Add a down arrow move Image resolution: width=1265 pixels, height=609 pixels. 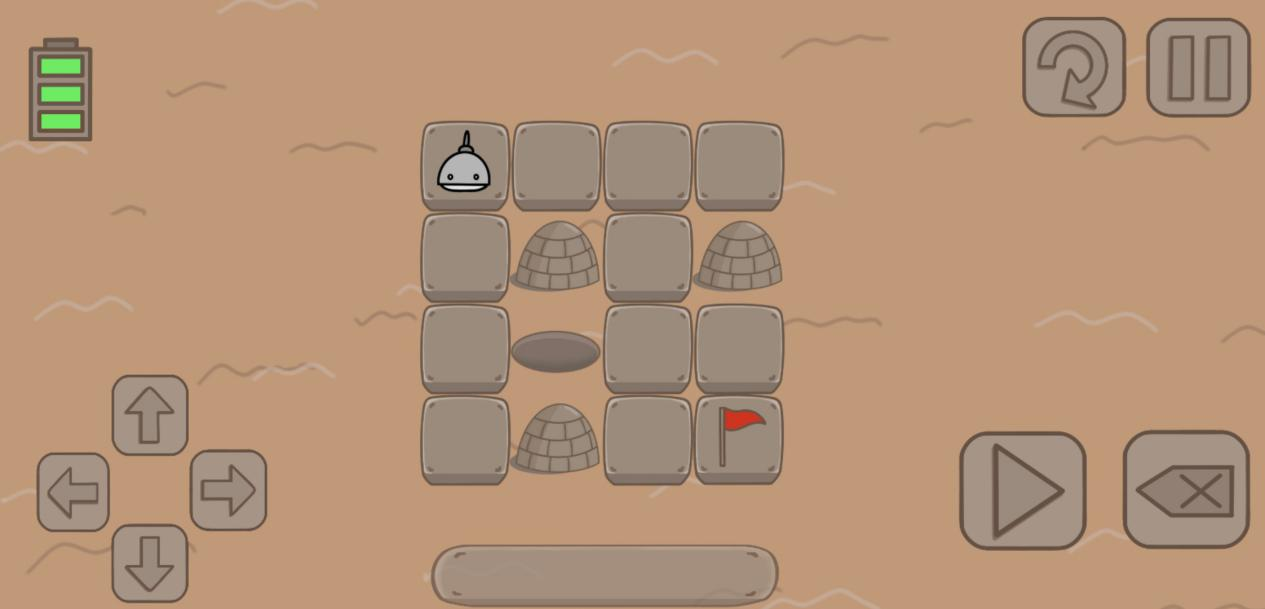coord(150,562)
